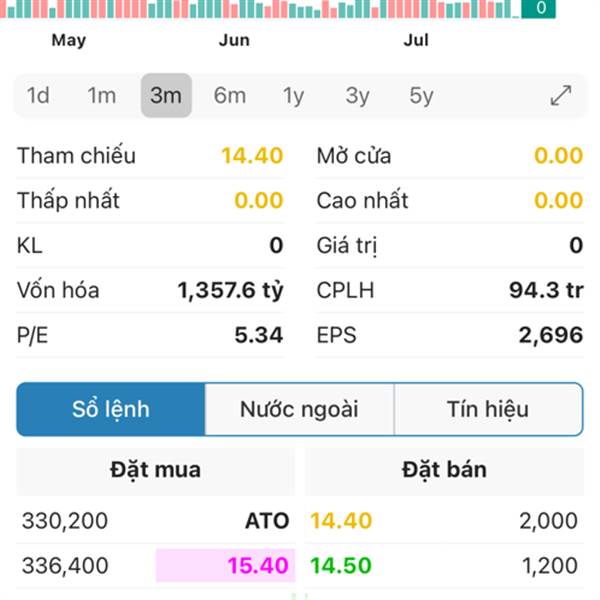Image resolution: width=600 pixels, height=600 pixels.
Task: Choose the 3m time range
Action: coord(166,96)
